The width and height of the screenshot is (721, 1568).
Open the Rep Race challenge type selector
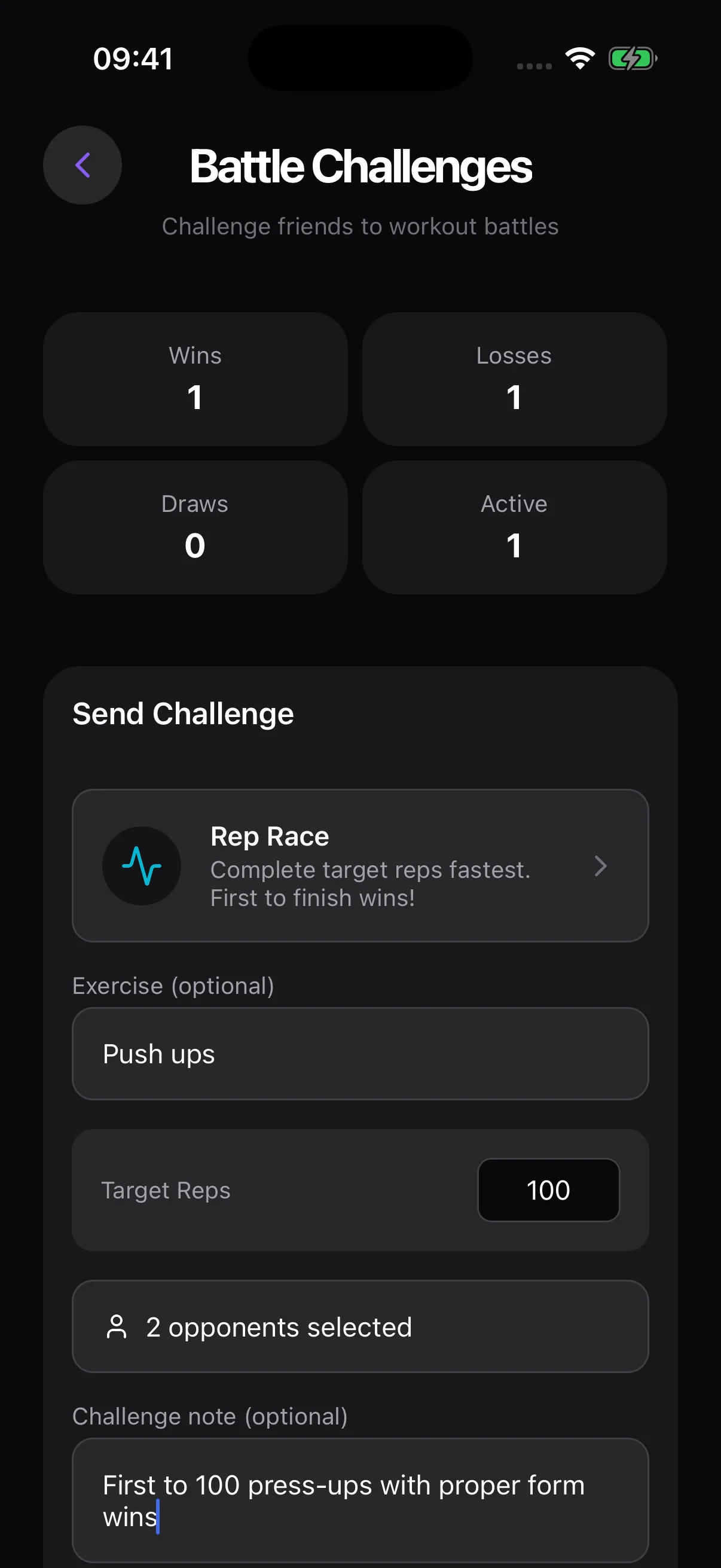360,865
